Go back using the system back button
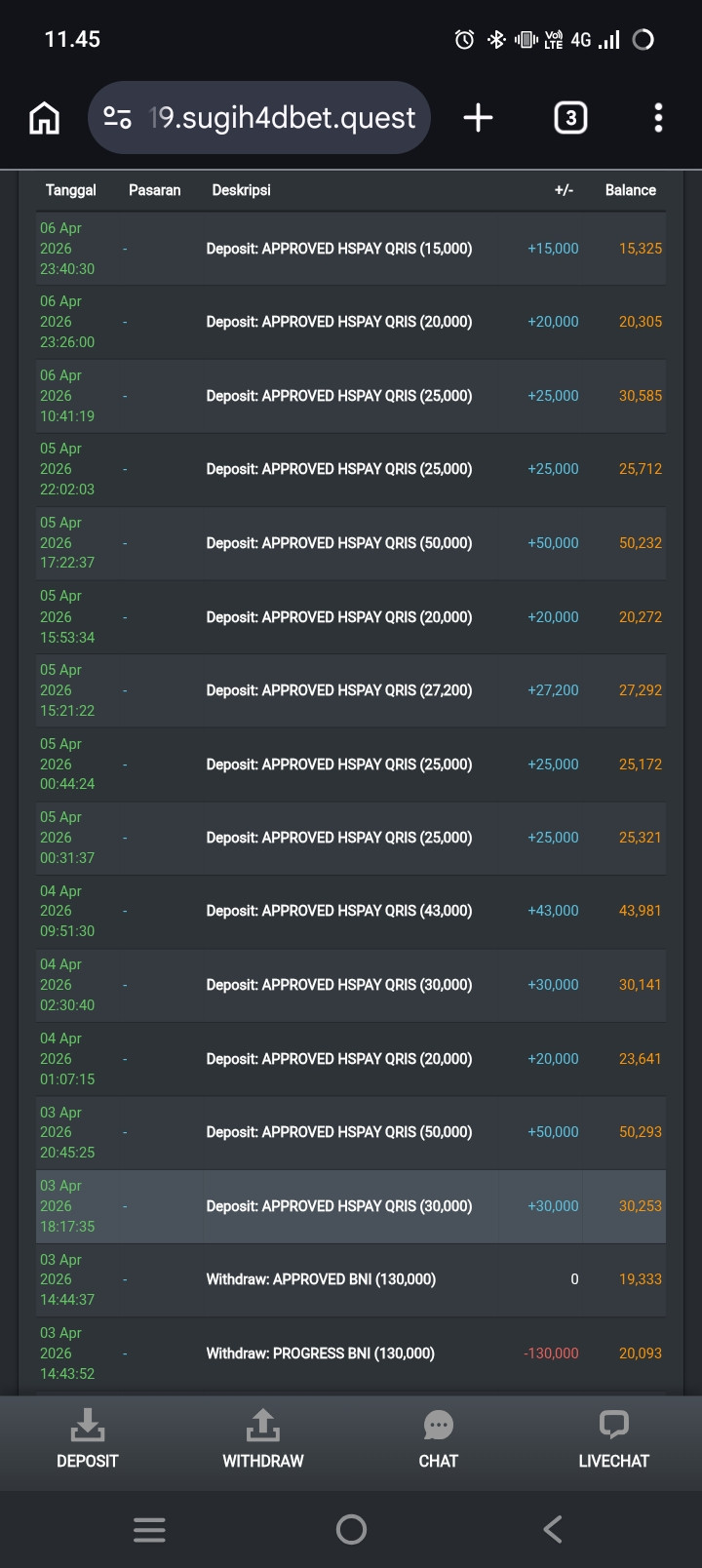The height and width of the screenshot is (1568, 702). pyautogui.click(x=552, y=1529)
